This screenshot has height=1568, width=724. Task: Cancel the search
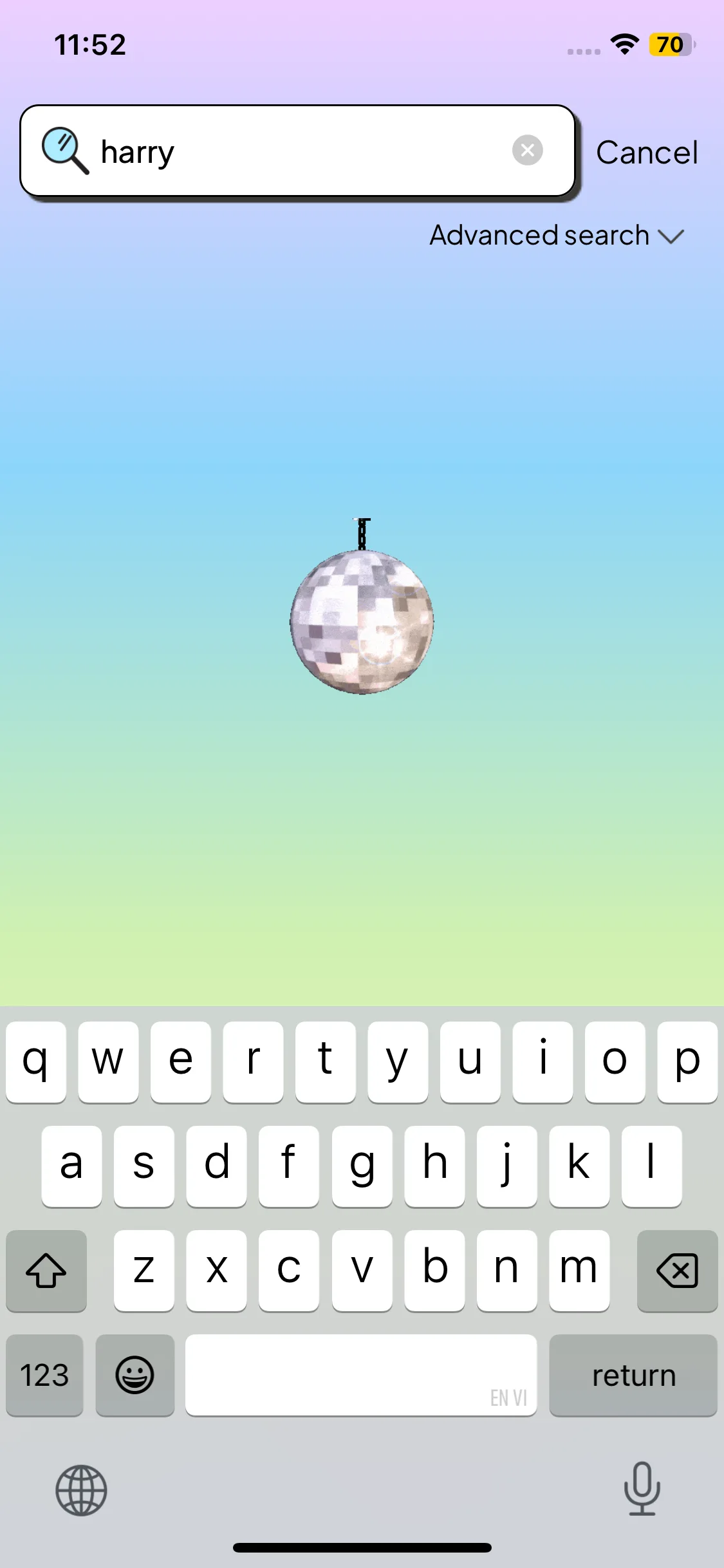pos(646,153)
